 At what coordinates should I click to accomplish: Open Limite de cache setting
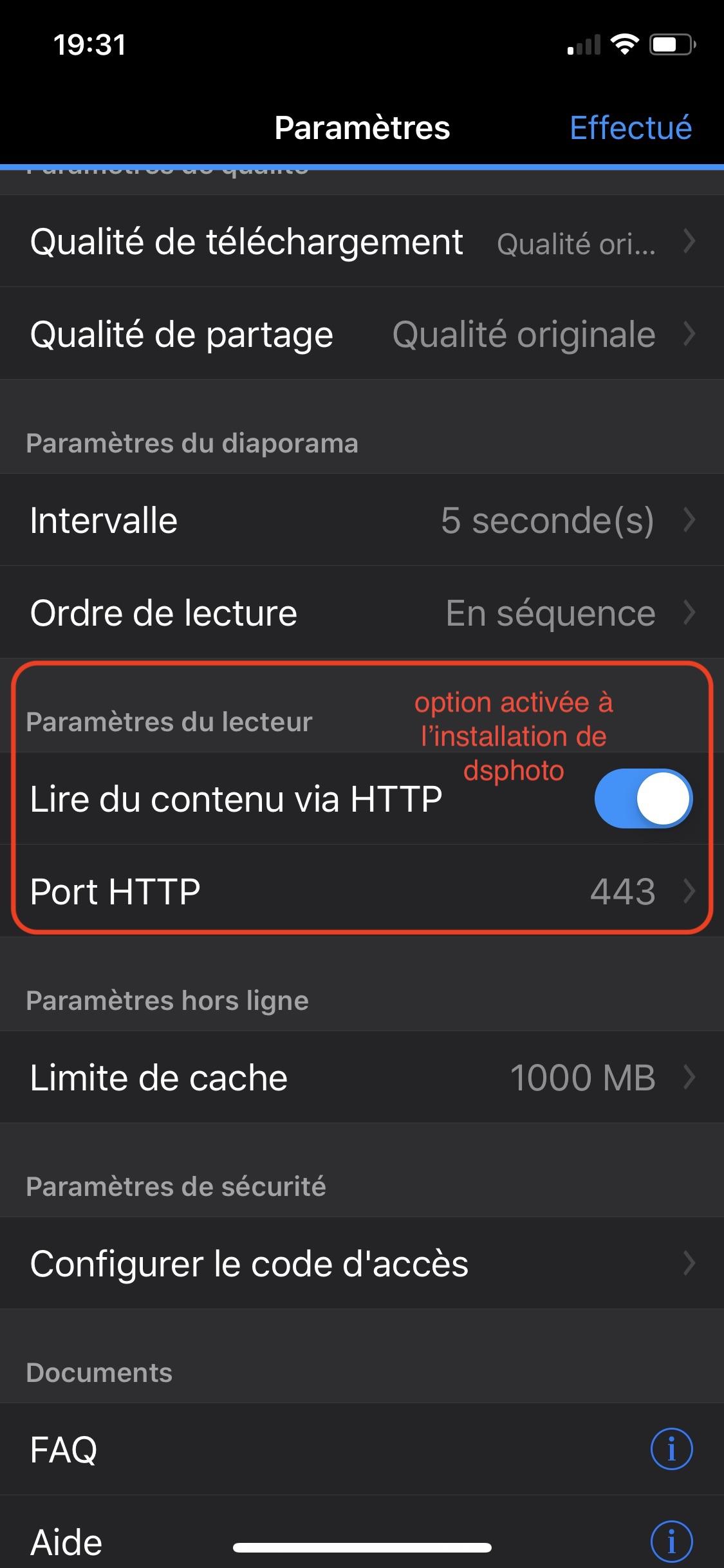point(362,1078)
